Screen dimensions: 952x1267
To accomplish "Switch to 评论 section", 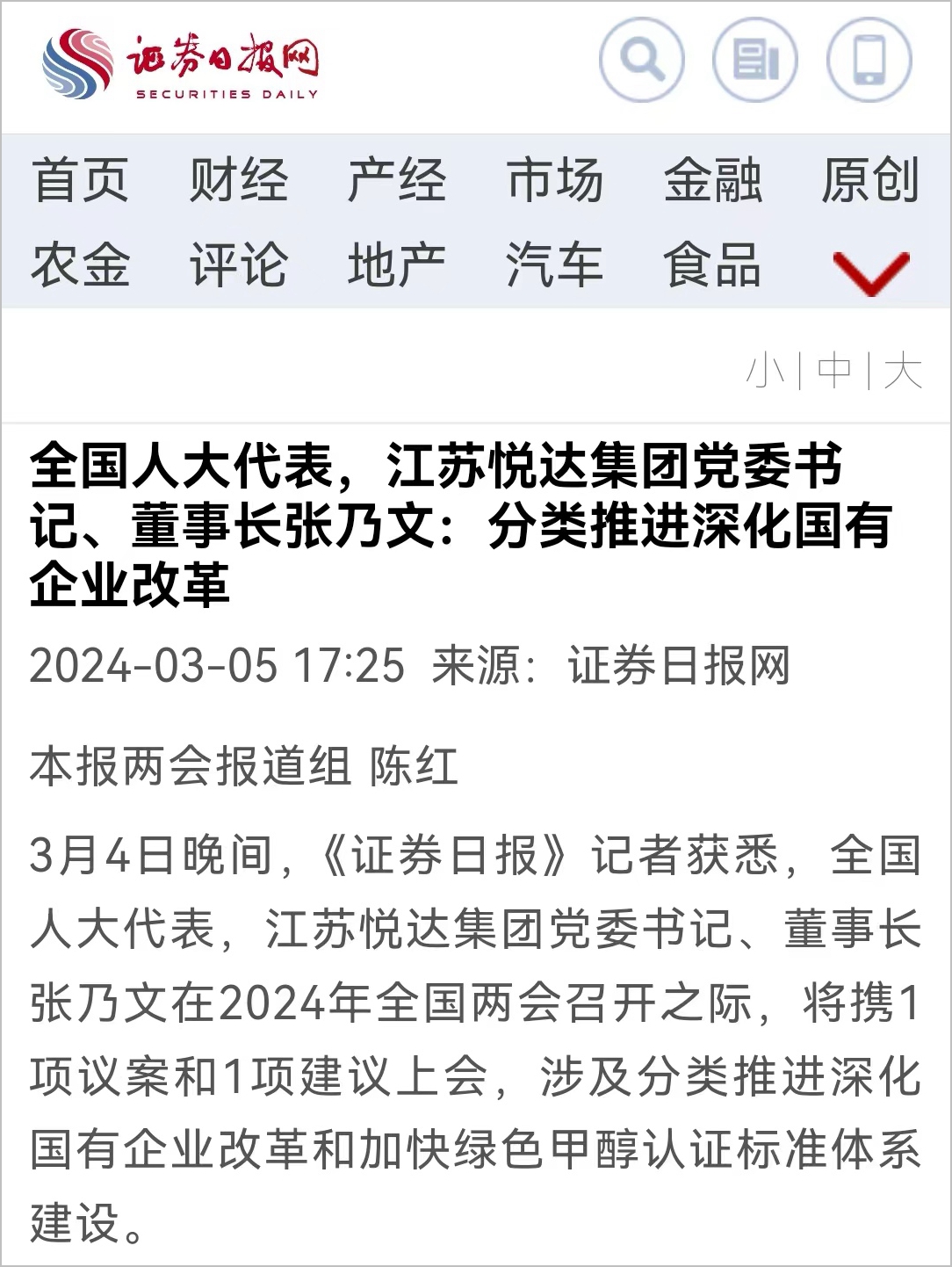I will pyautogui.click(x=239, y=264).
